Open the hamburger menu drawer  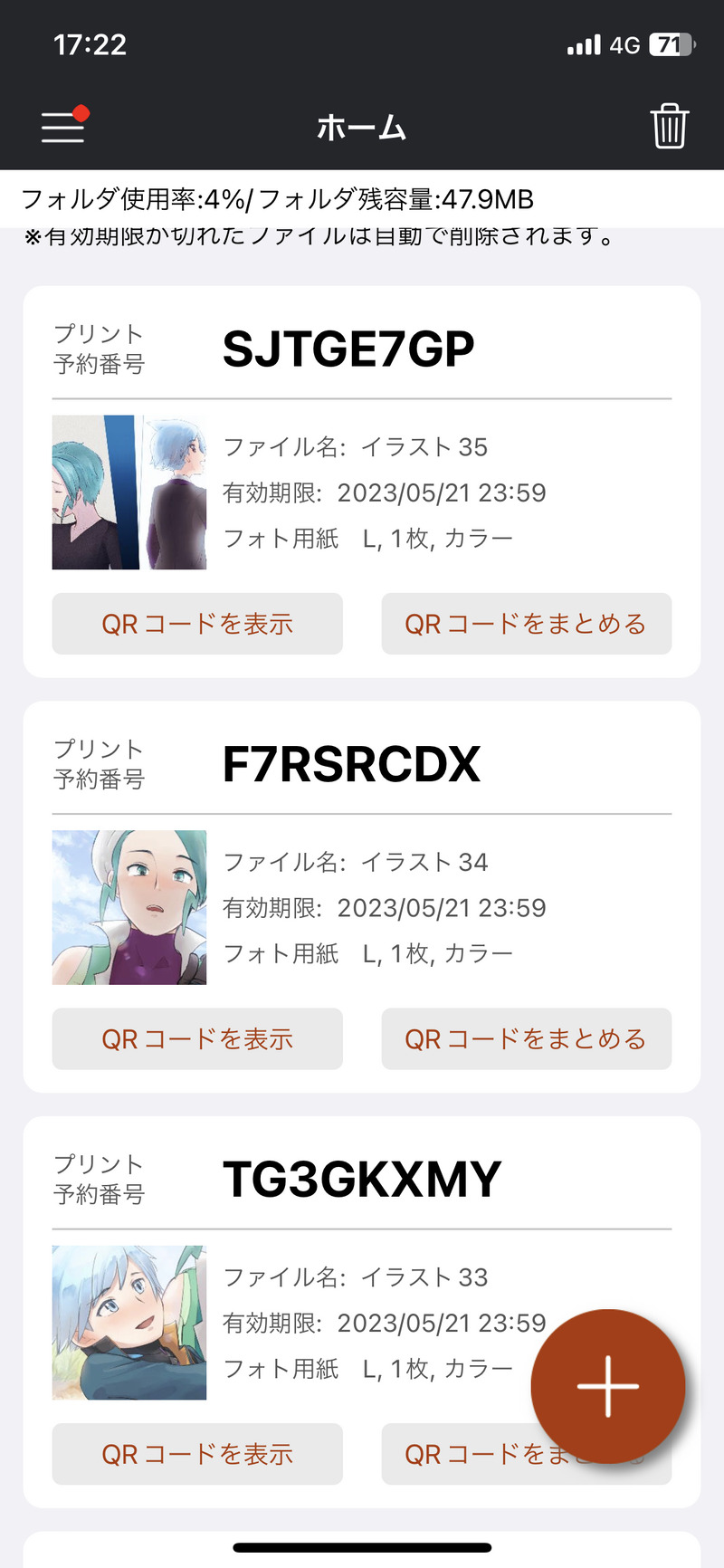point(63,127)
